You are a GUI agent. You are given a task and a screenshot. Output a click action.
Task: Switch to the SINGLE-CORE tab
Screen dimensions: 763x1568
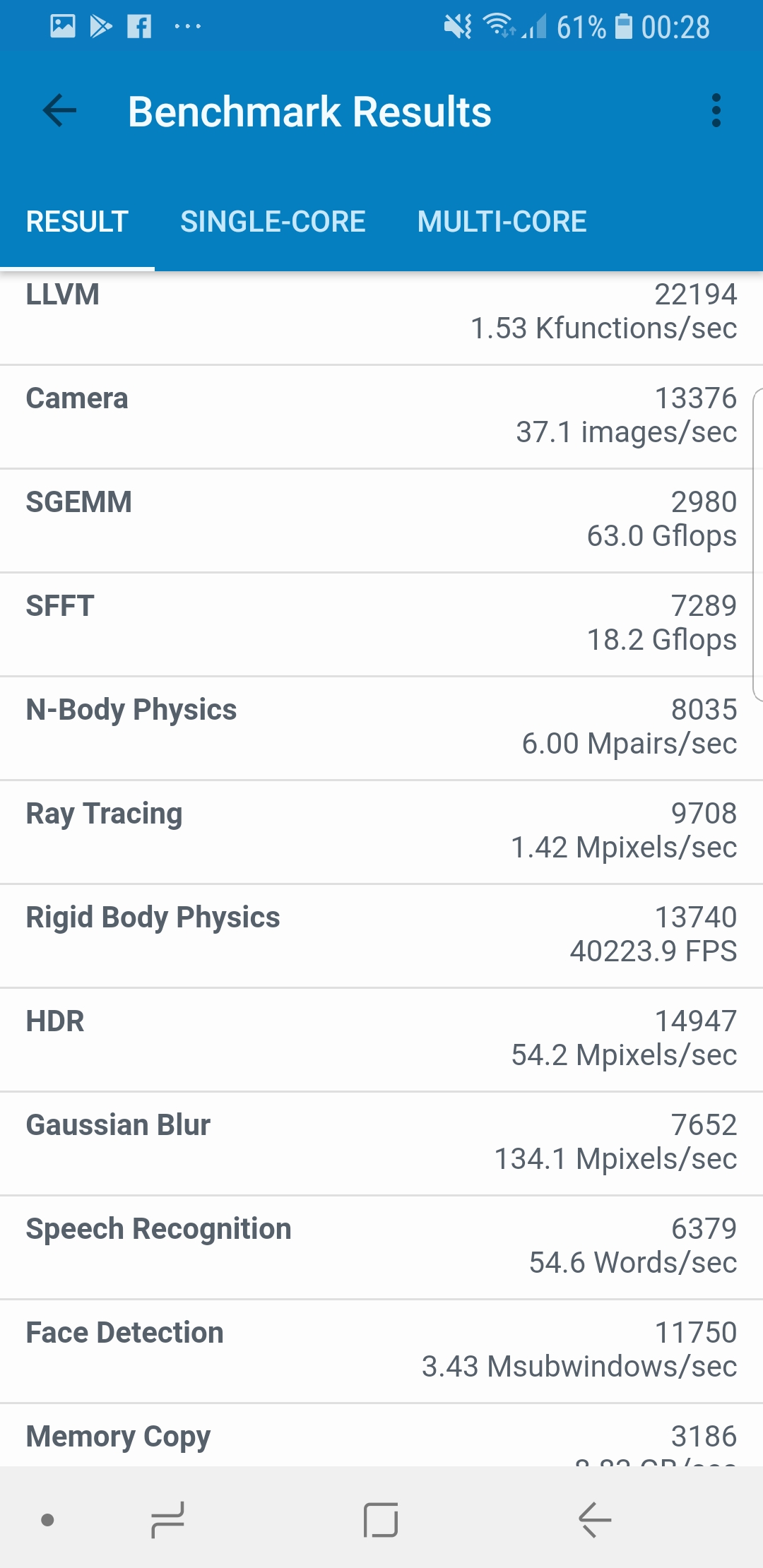pyautogui.click(x=273, y=222)
